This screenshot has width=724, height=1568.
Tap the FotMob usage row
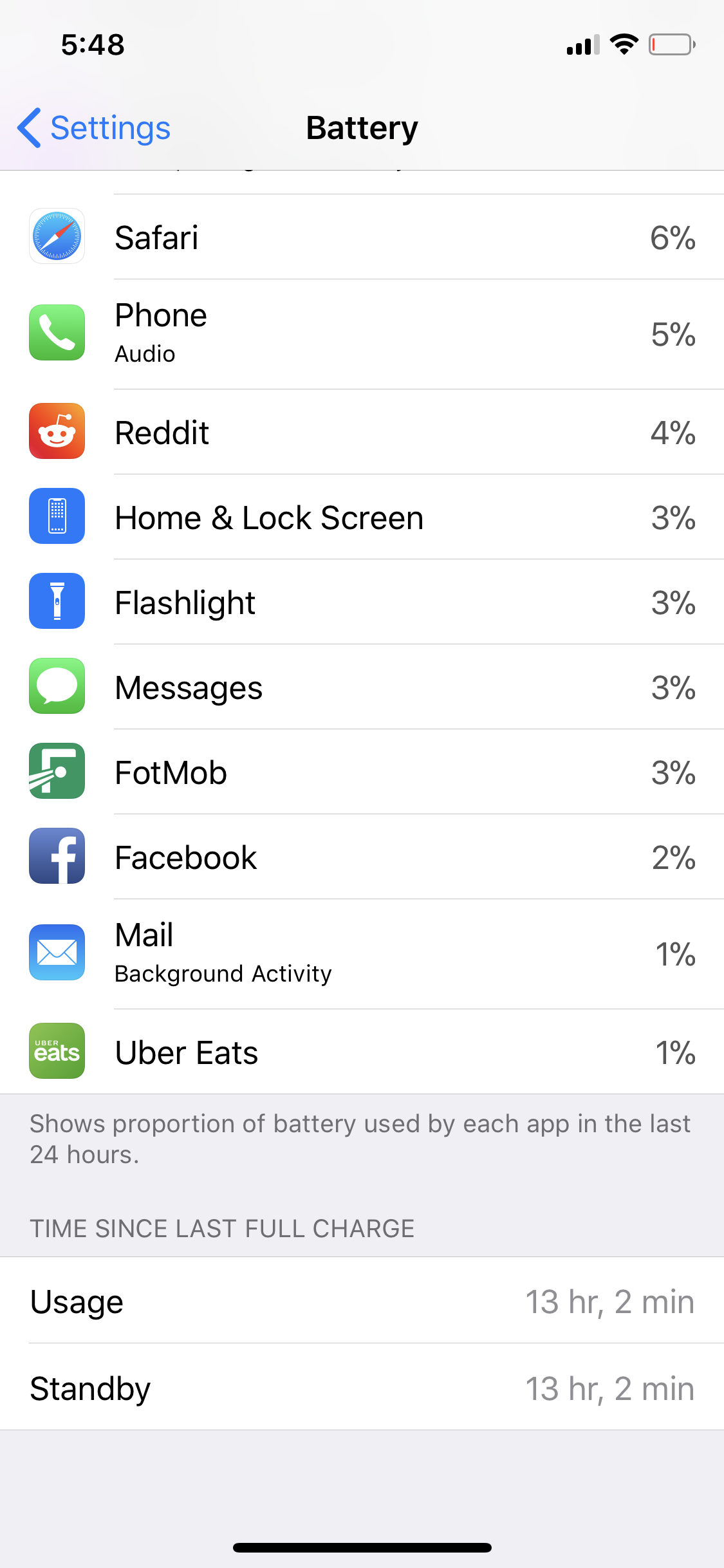[x=362, y=772]
